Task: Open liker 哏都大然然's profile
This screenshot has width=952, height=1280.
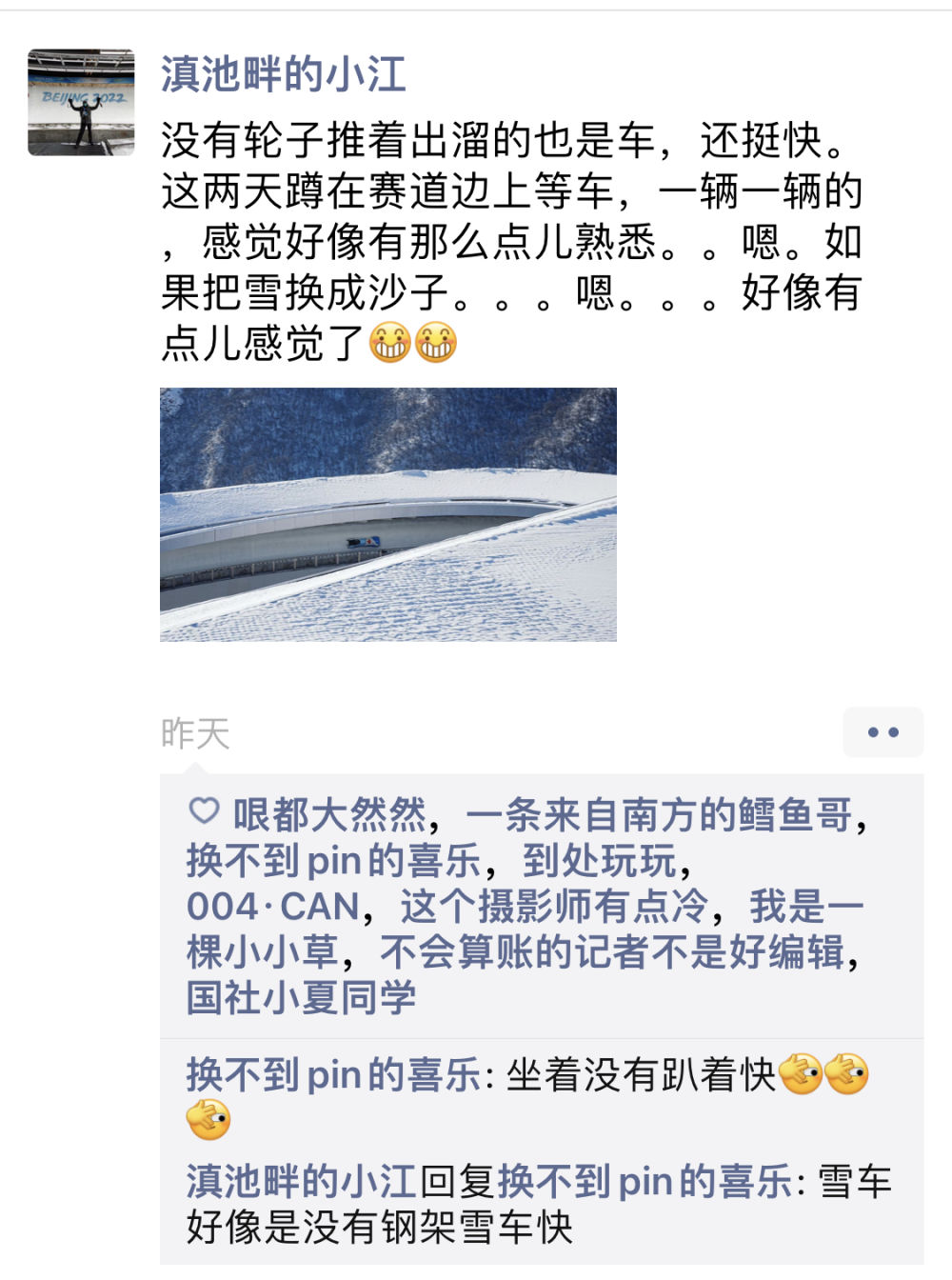Action: 329,815
